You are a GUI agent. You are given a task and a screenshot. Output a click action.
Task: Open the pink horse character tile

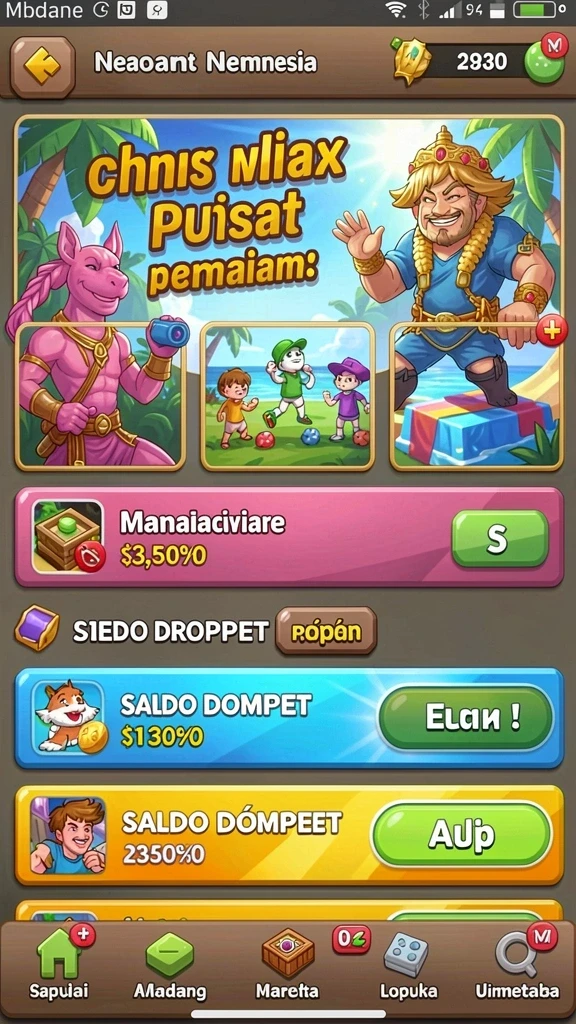tap(101, 396)
